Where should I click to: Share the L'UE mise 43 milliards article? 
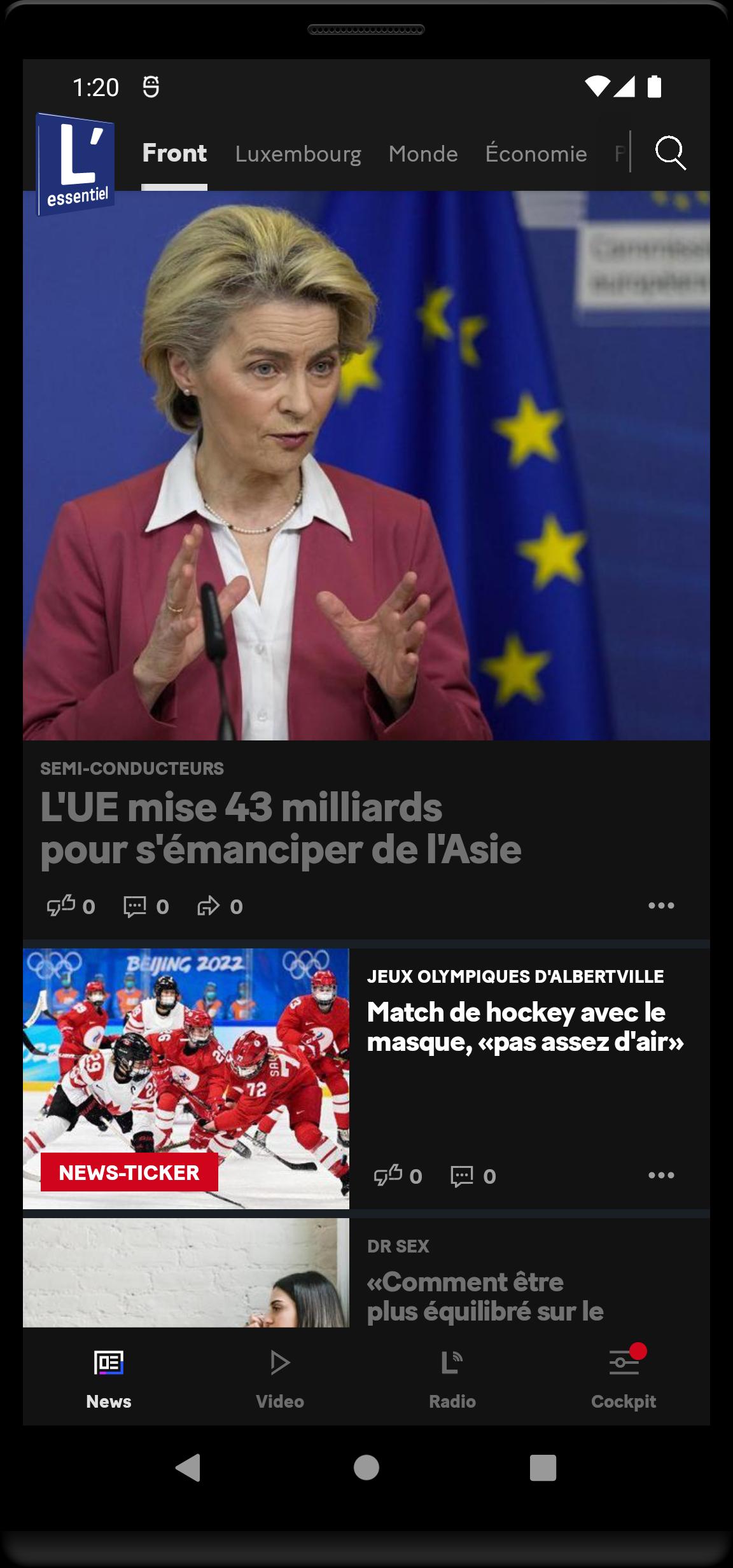point(209,906)
